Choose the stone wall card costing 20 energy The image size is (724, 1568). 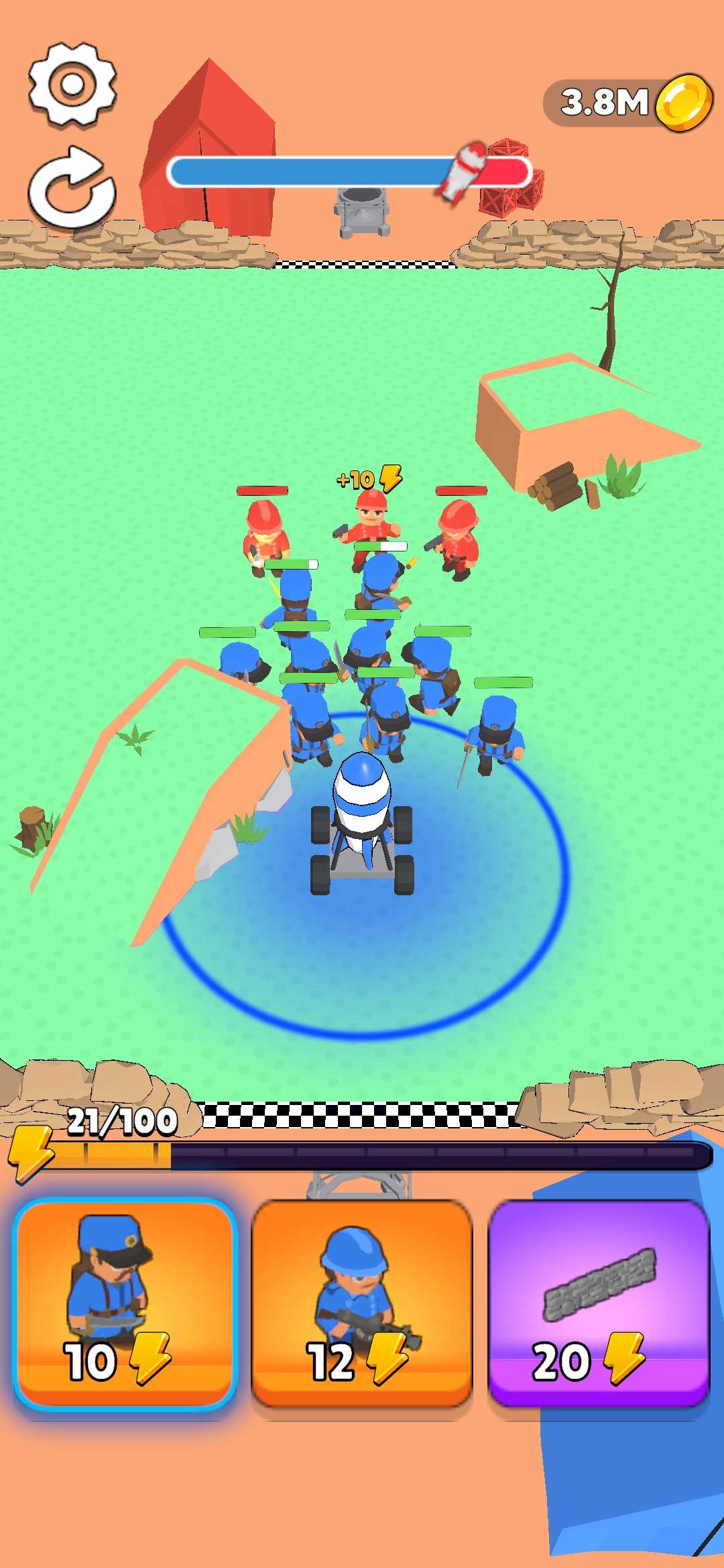point(599,1304)
